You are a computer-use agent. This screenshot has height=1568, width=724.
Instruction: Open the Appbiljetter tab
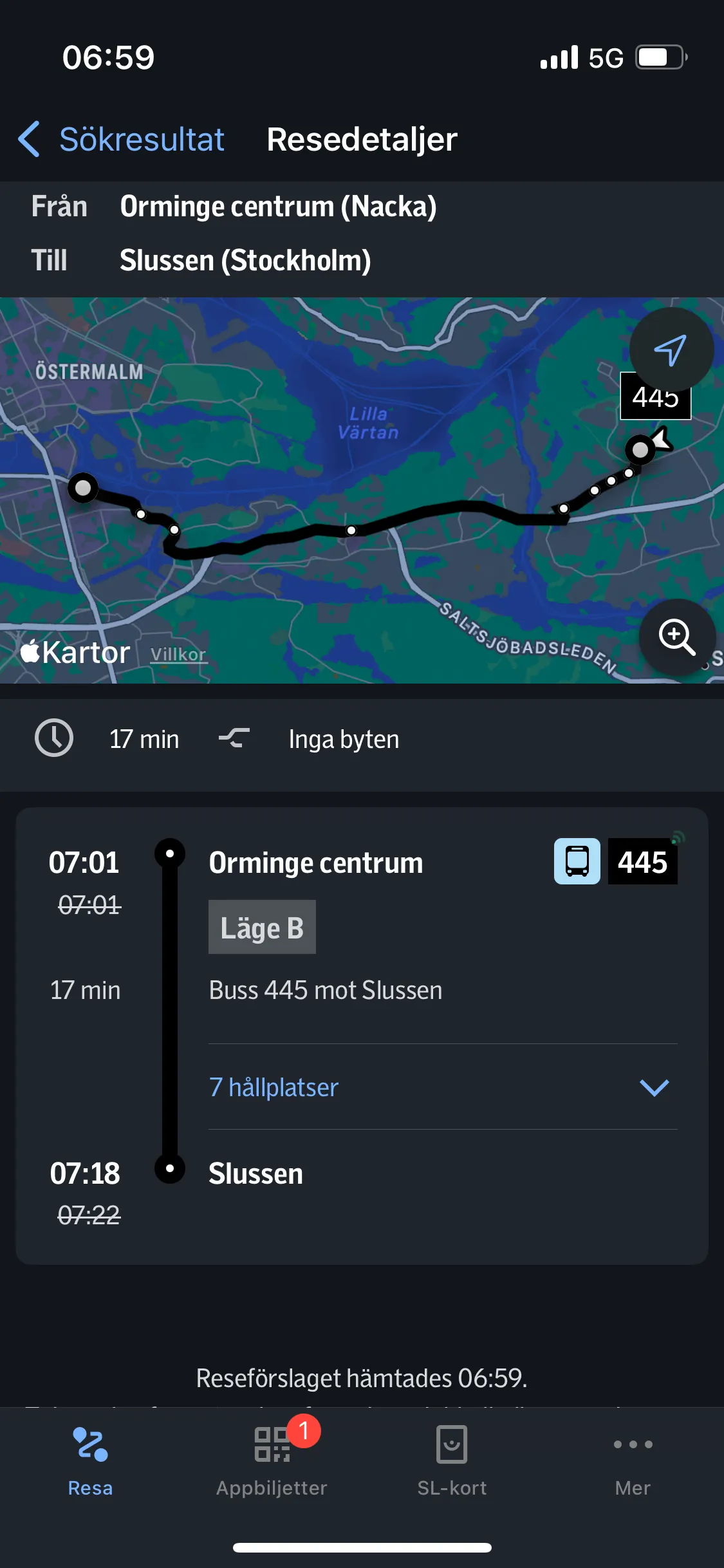click(x=272, y=1460)
